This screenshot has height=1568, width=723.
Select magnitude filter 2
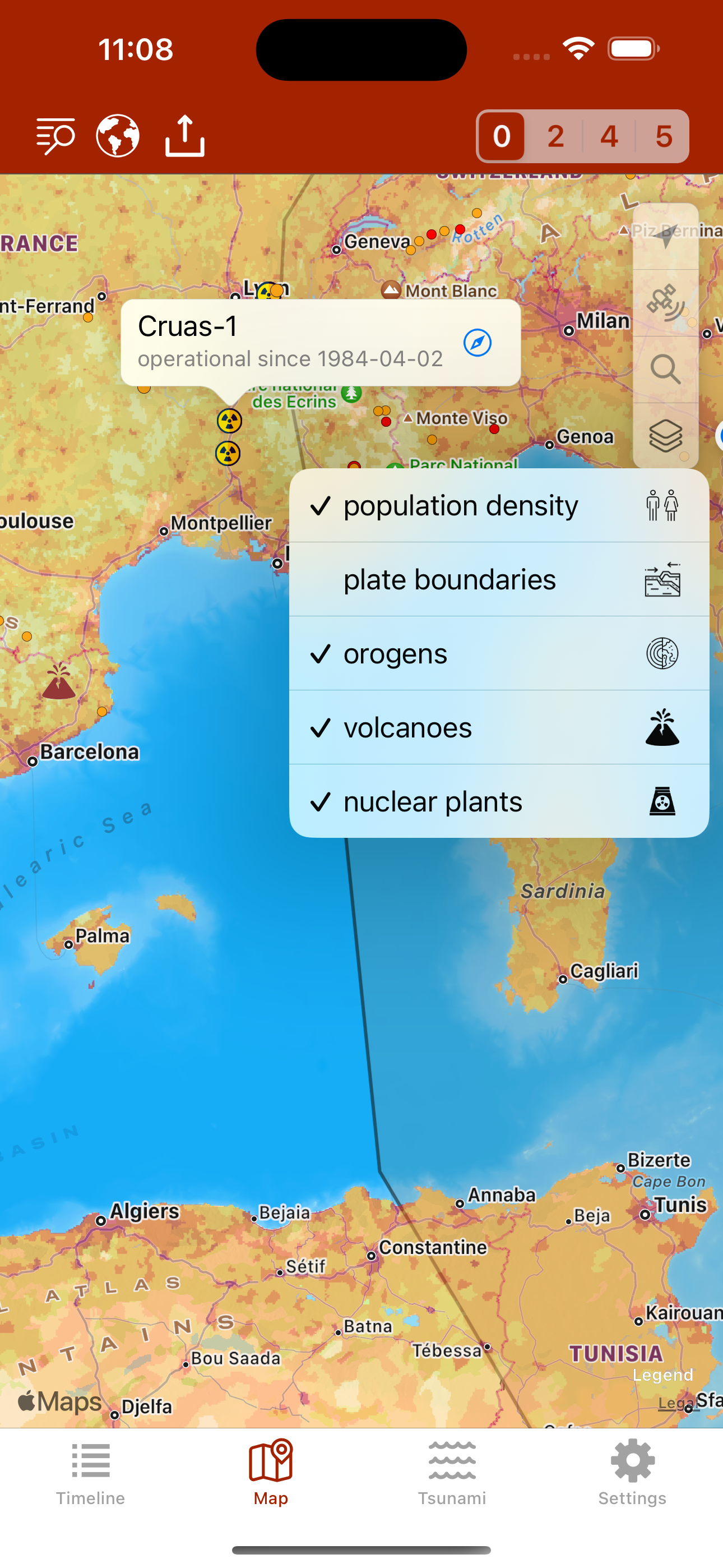click(555, 136)
